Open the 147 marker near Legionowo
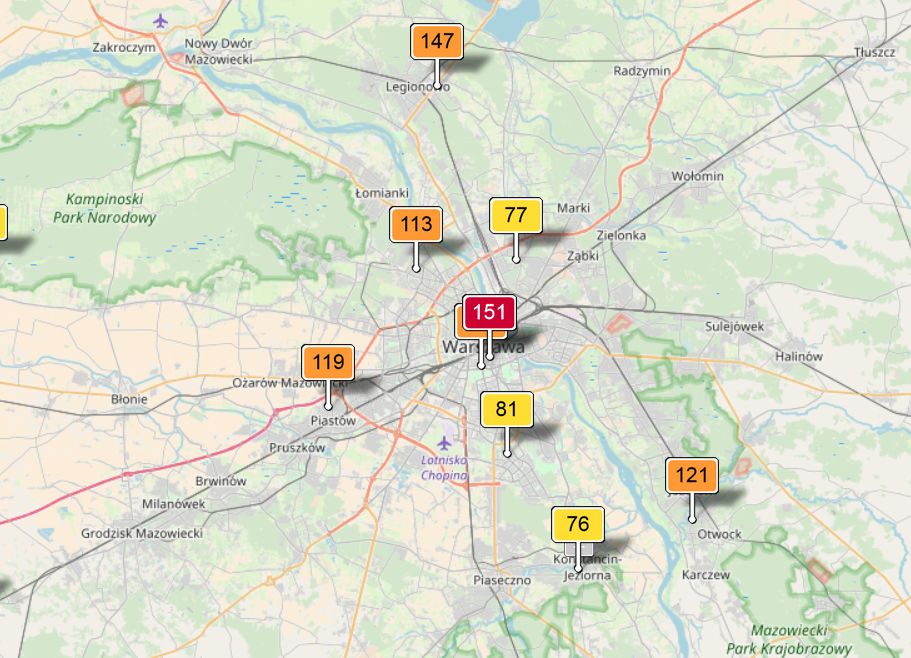Viewport: 911px width, 658px height. point(436,41)
